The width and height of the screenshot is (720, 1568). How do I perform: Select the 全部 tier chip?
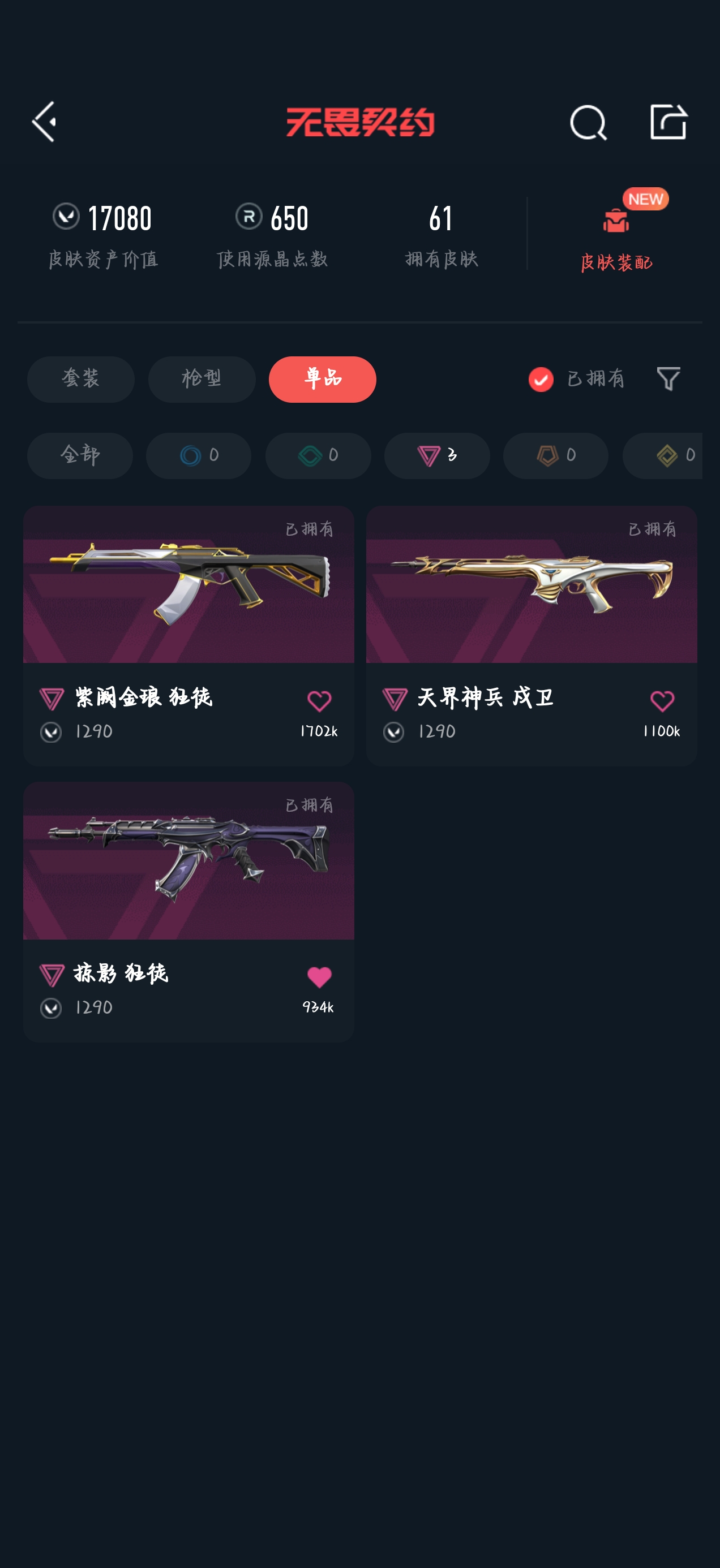click(x=80, y=455)
